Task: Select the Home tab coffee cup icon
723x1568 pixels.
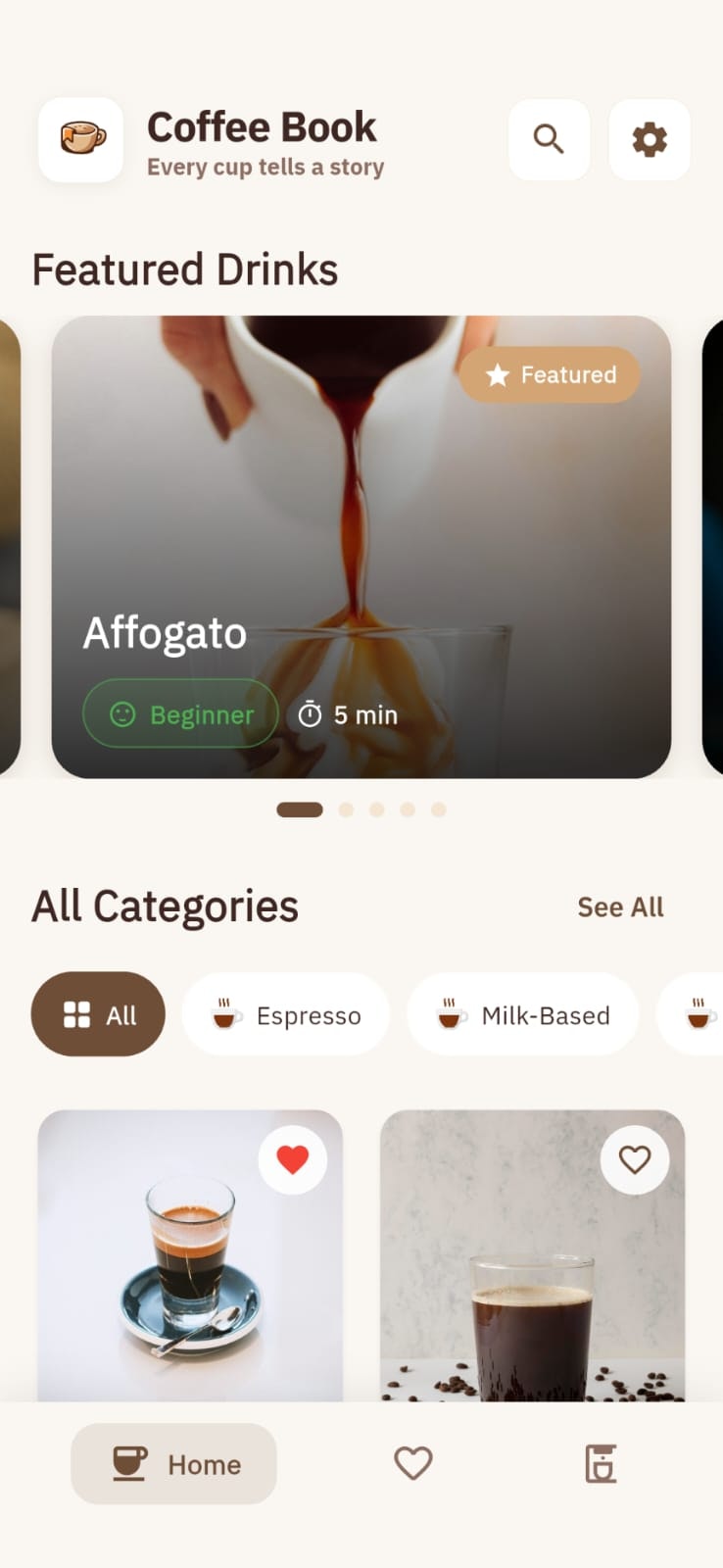Action: pos(128,1462)
